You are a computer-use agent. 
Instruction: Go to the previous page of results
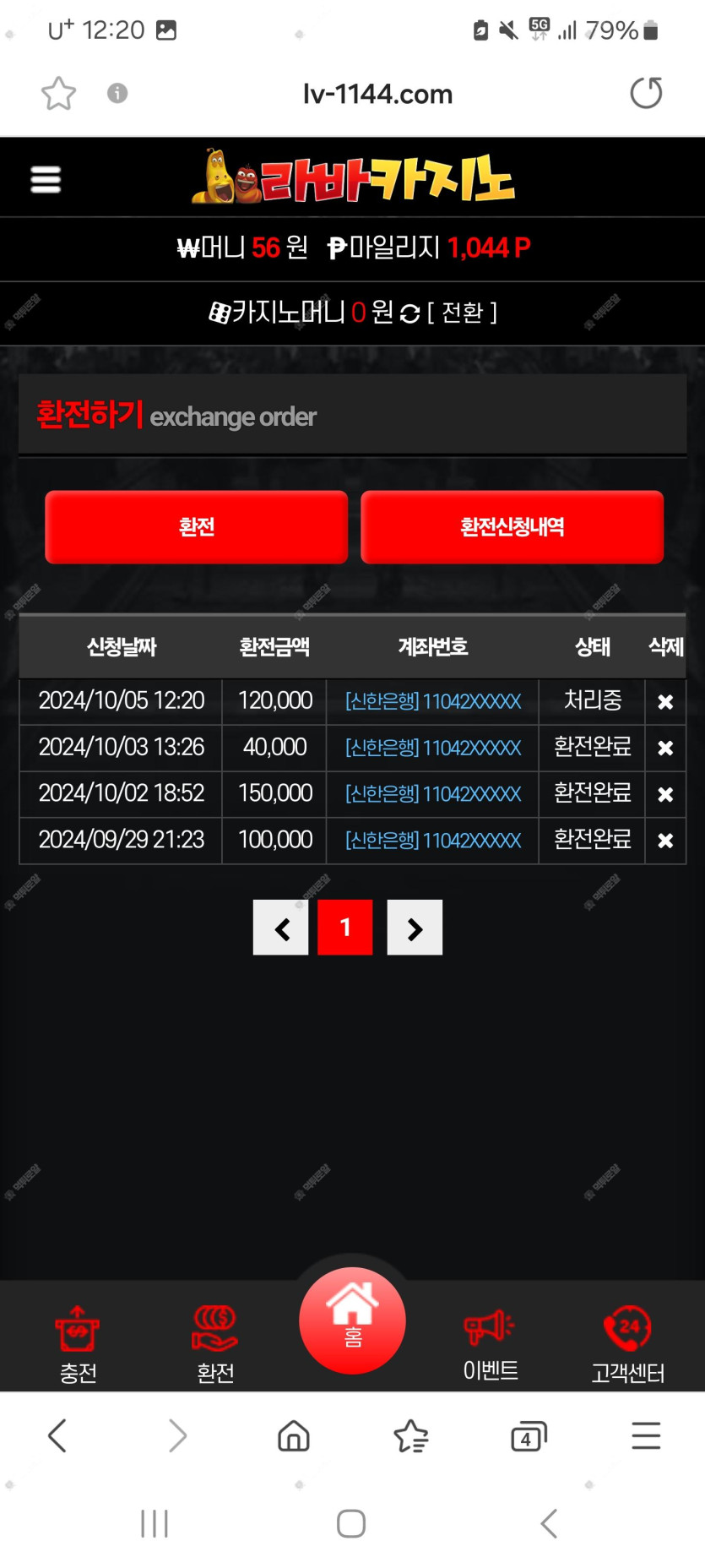click(x=281, y=928)
